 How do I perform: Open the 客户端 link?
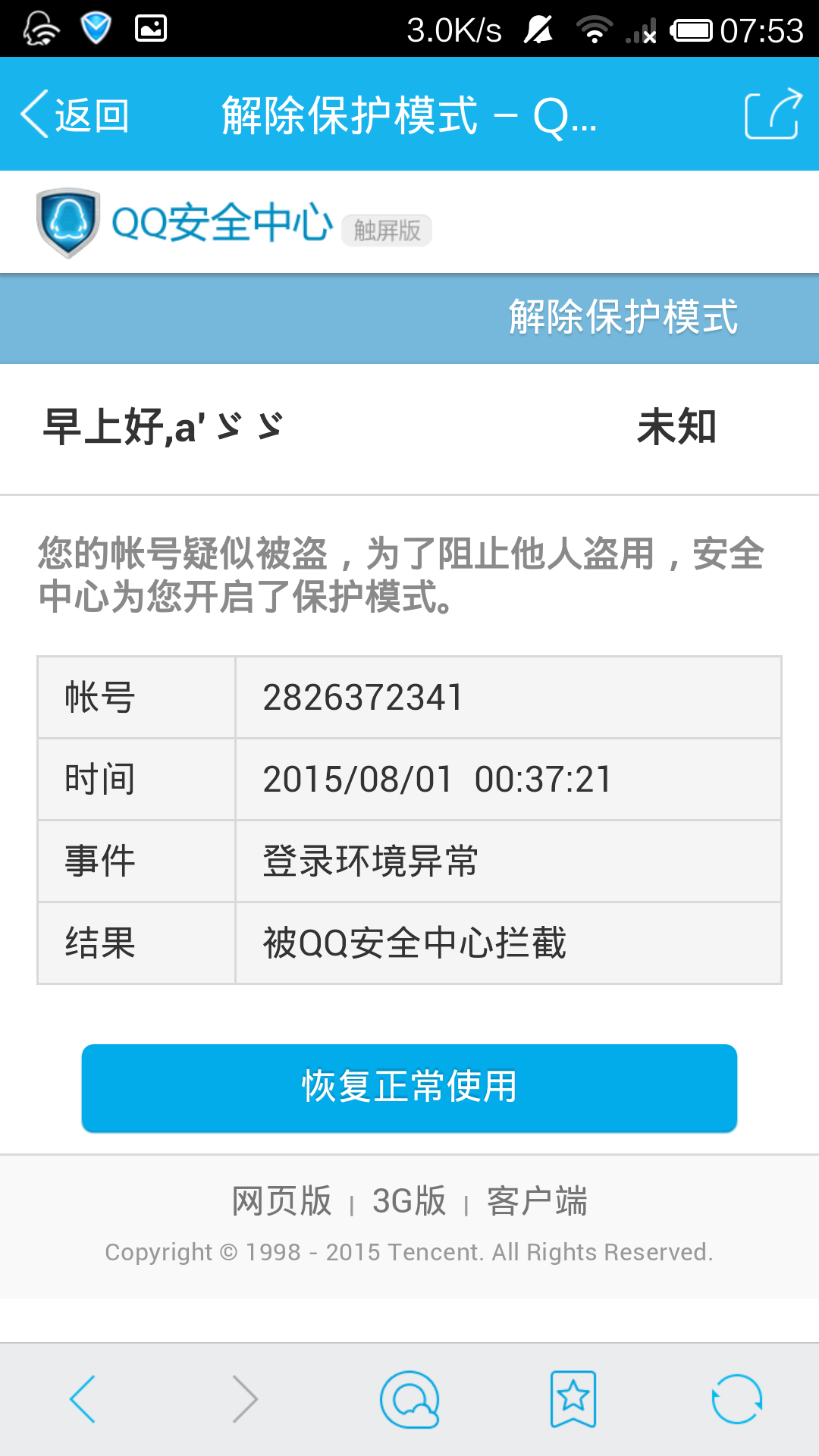pyautogui.click(x=537, y=1201)
